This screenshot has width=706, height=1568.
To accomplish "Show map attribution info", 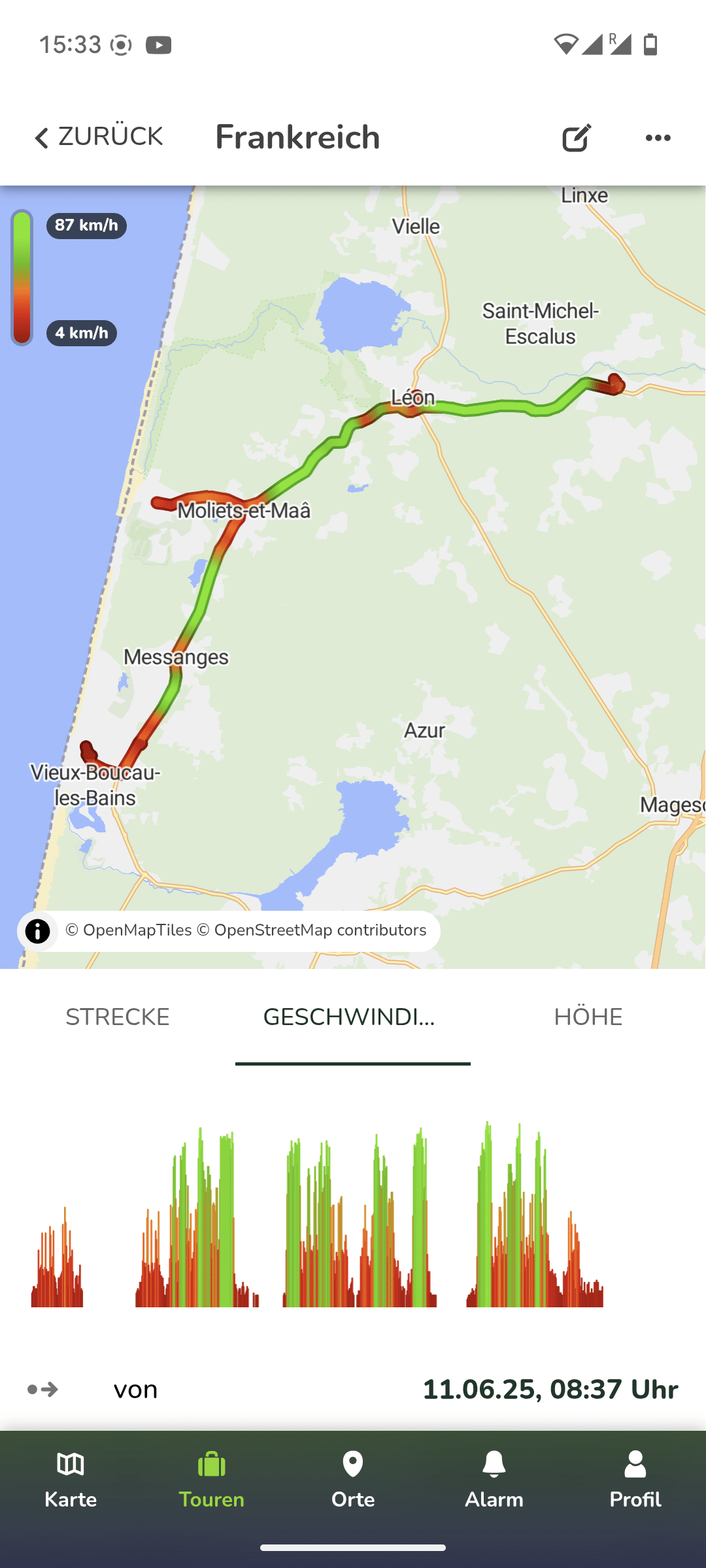I will pos(37,931).
